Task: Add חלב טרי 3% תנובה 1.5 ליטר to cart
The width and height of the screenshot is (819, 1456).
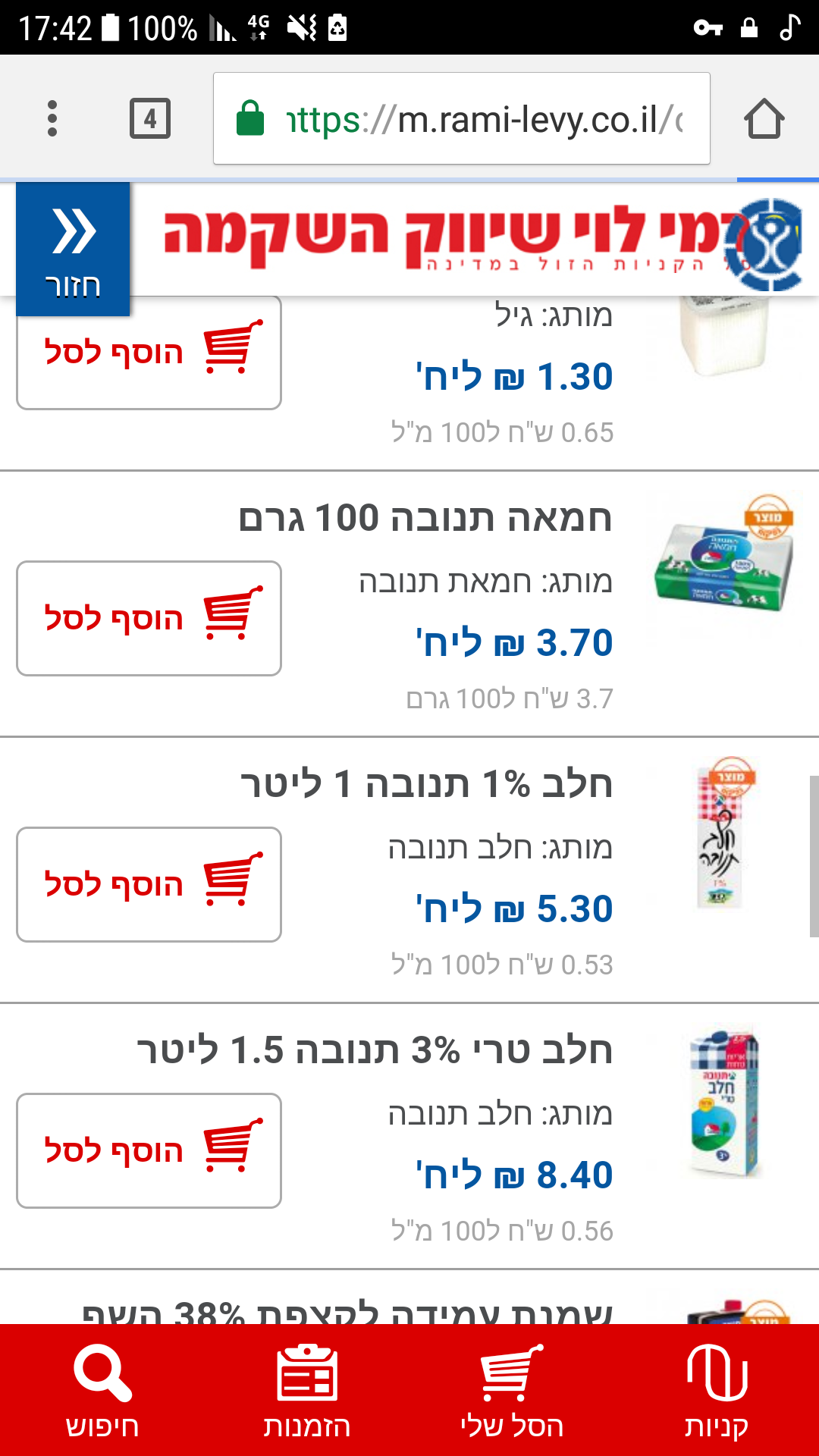Action: 149,1150
